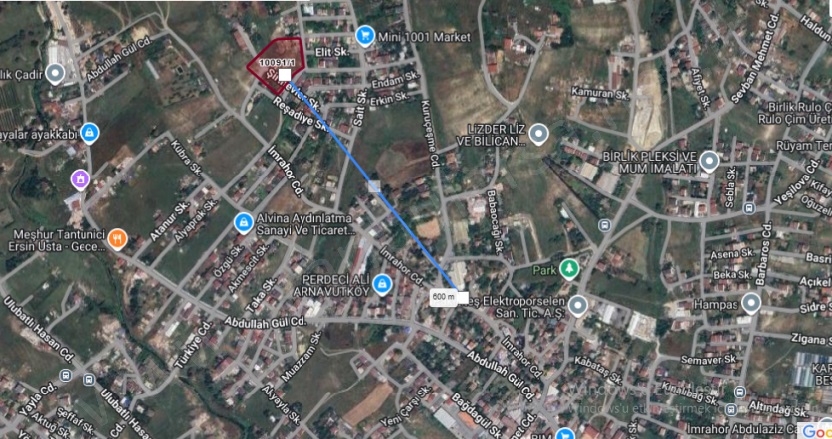Open the Elektroporselen San. Tic. A.Ş. marker

click(577, 302)
